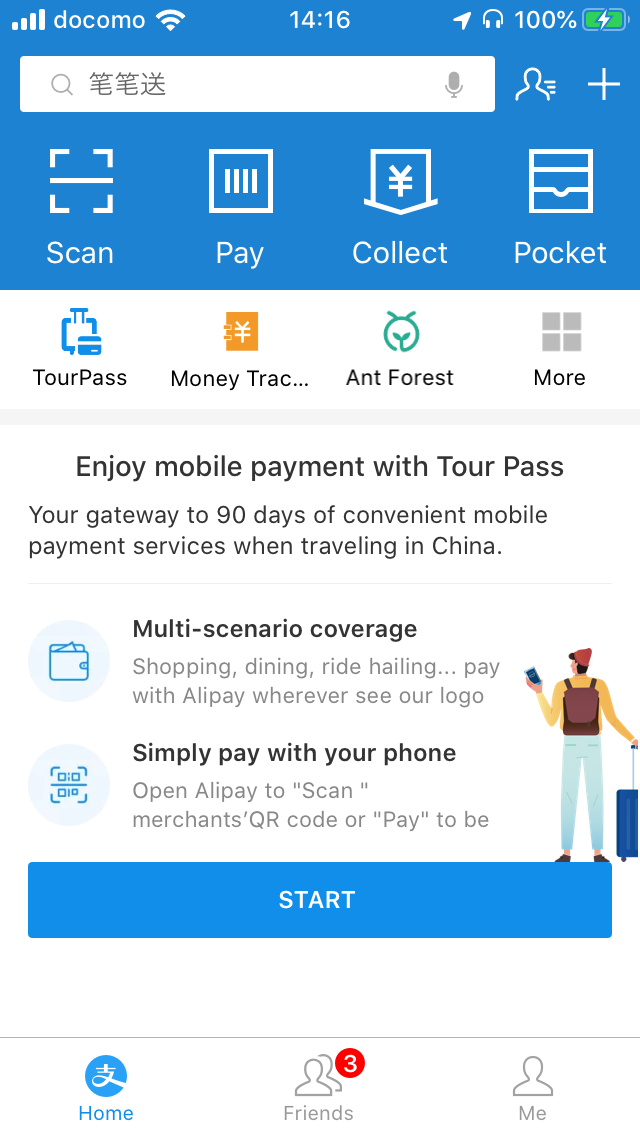Open the plus menu in header
The image size is (640, 1136).
(604, 85)
